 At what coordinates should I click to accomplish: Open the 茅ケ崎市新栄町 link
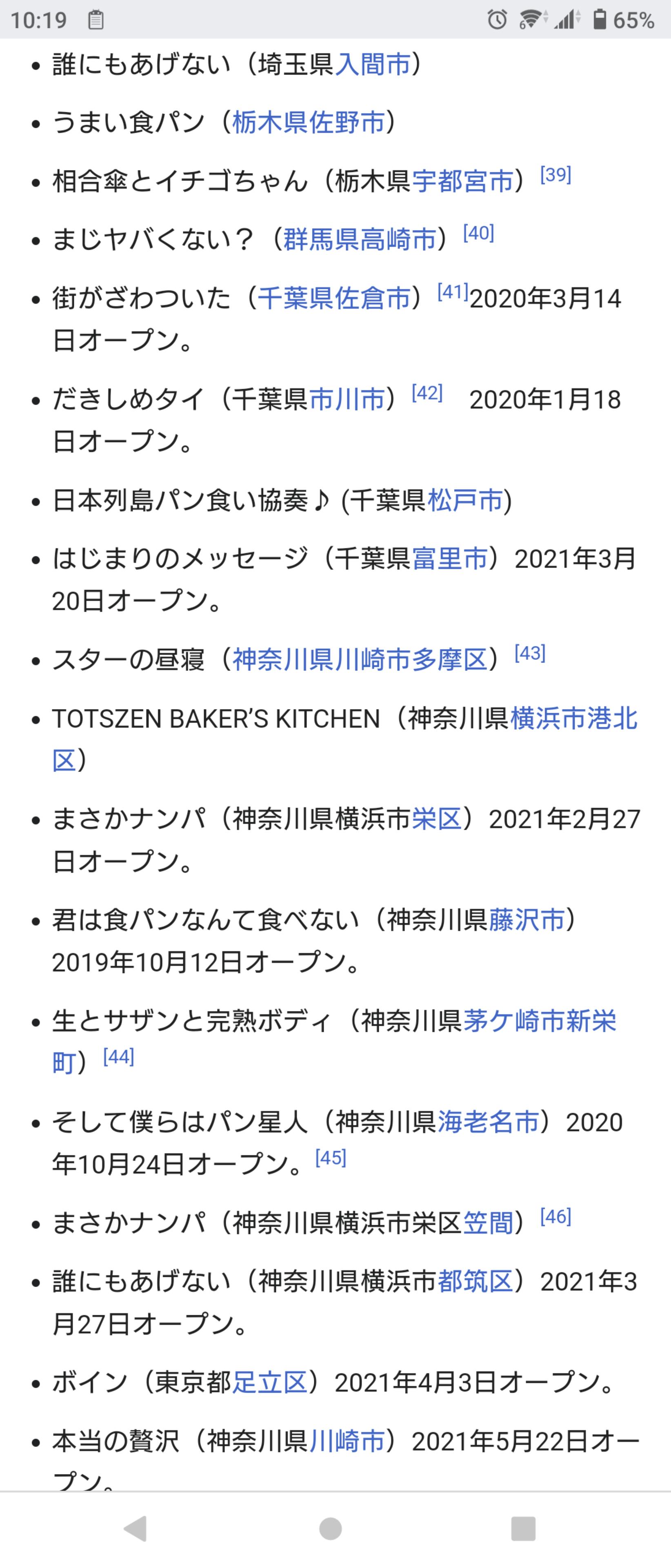[x=540, y=1021]
